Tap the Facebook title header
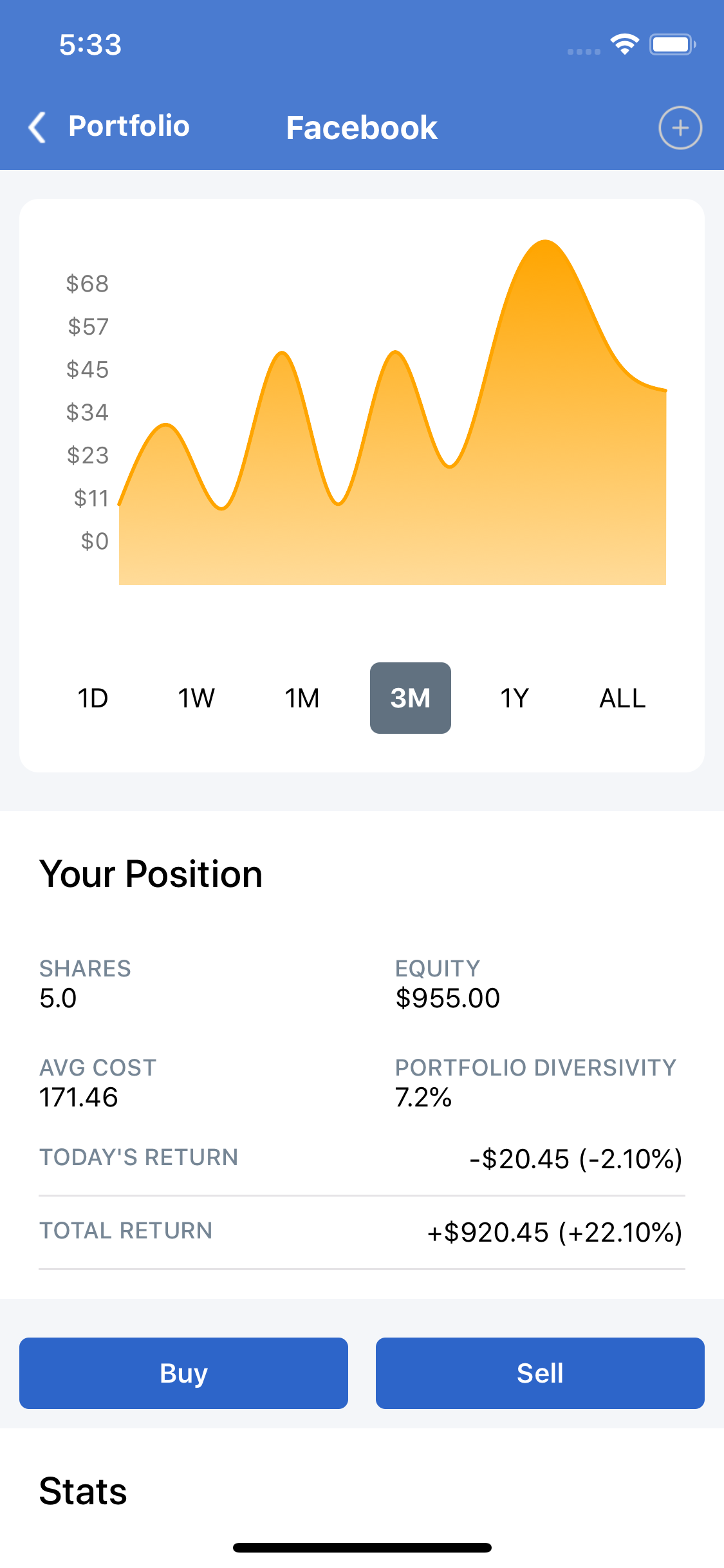This screenshot has width=724, height=1568. pyautogui.click(x=361, y=127)
